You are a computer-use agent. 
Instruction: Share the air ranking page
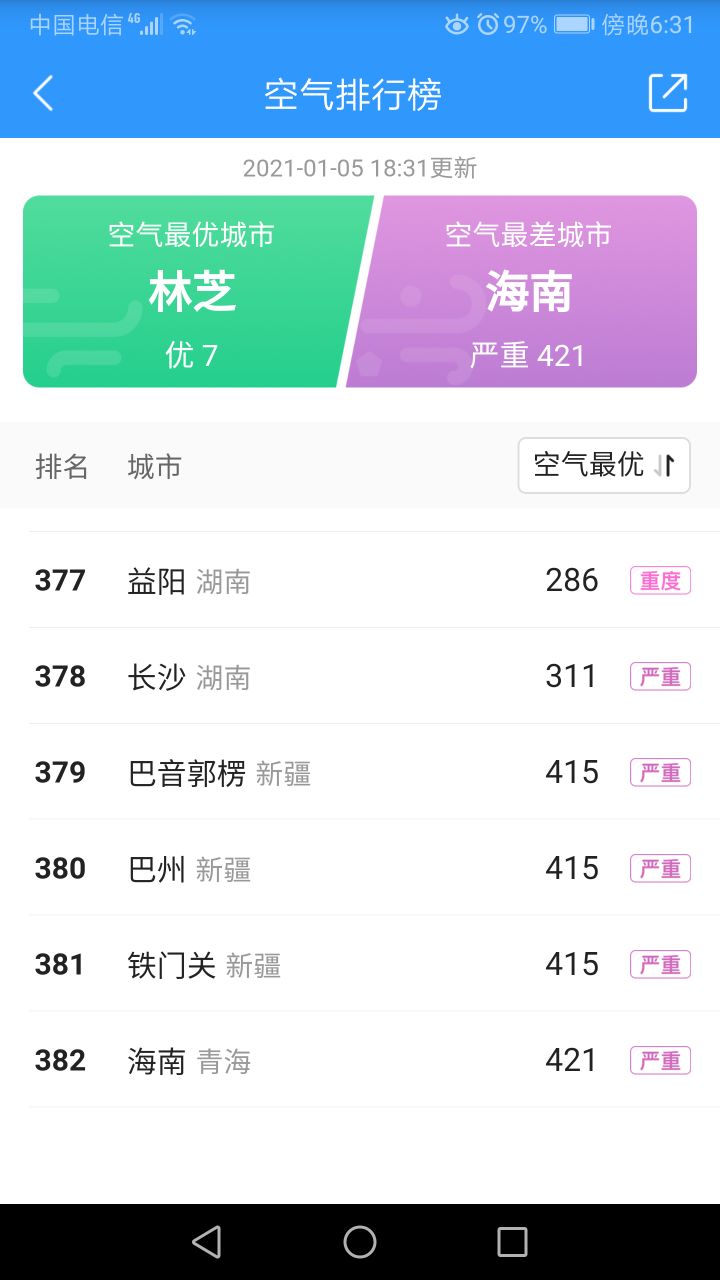[x=668, y=94]
